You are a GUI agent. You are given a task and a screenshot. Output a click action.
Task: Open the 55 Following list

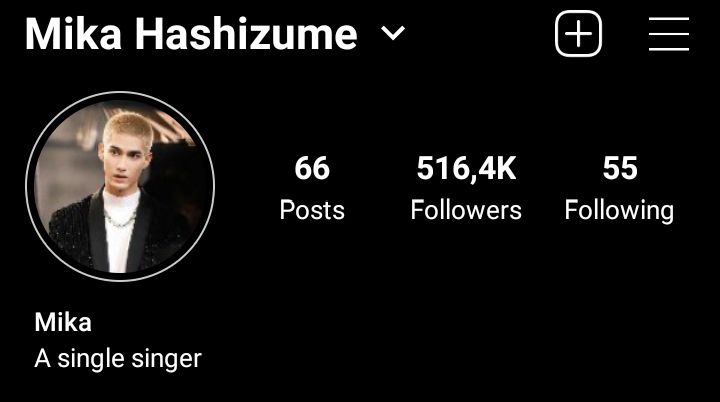tap(619, 187)
